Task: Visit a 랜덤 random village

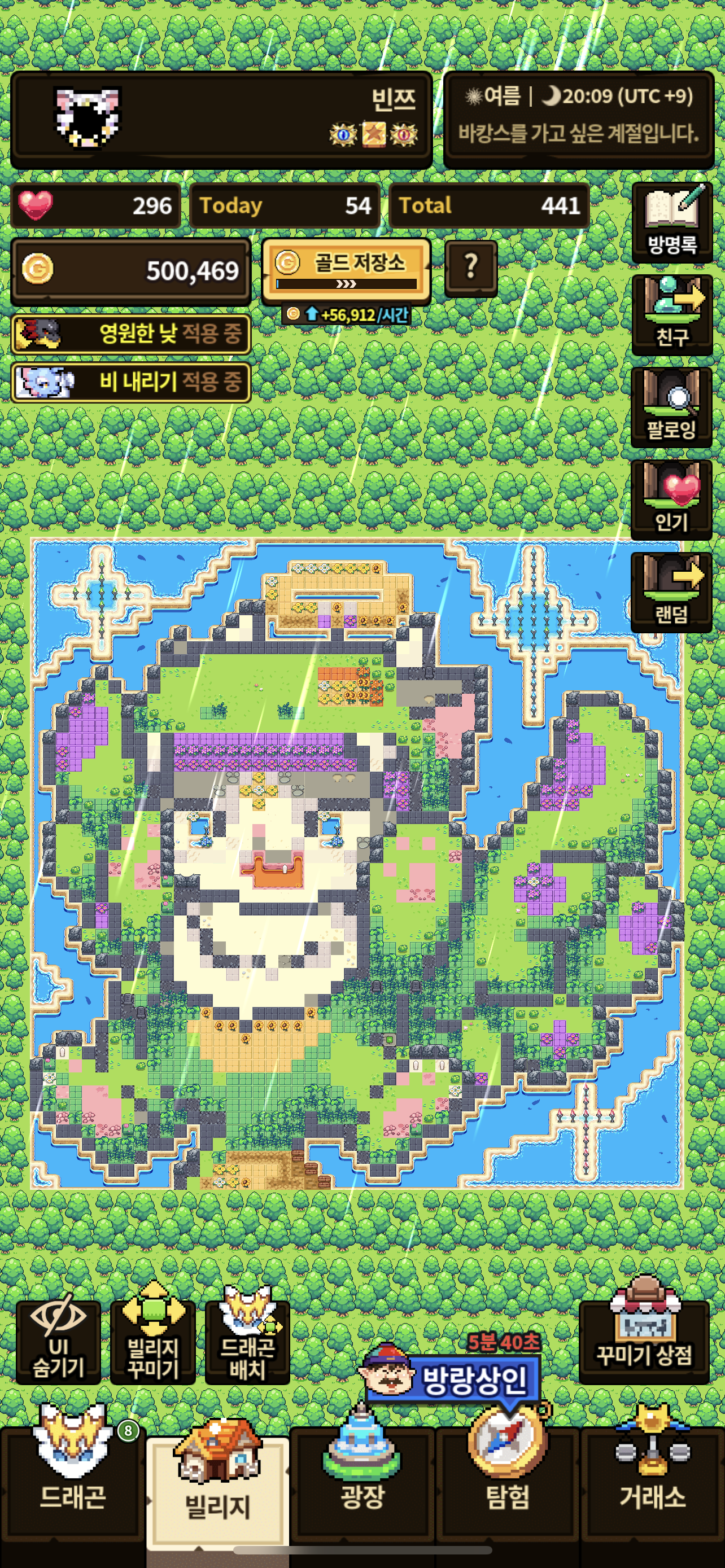Action: [671, 593]
